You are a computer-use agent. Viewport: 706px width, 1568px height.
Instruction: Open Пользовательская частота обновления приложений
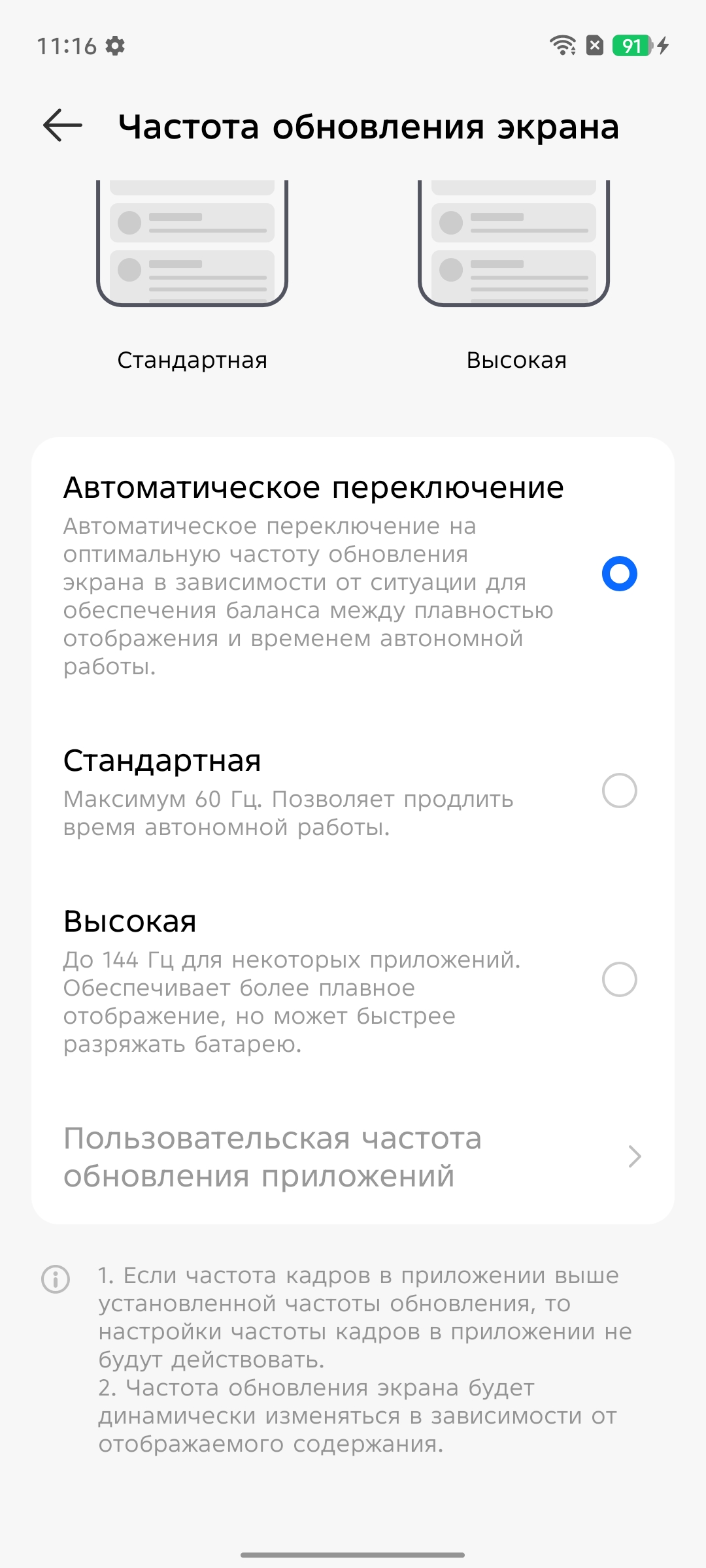click(x=353, y=1156)
